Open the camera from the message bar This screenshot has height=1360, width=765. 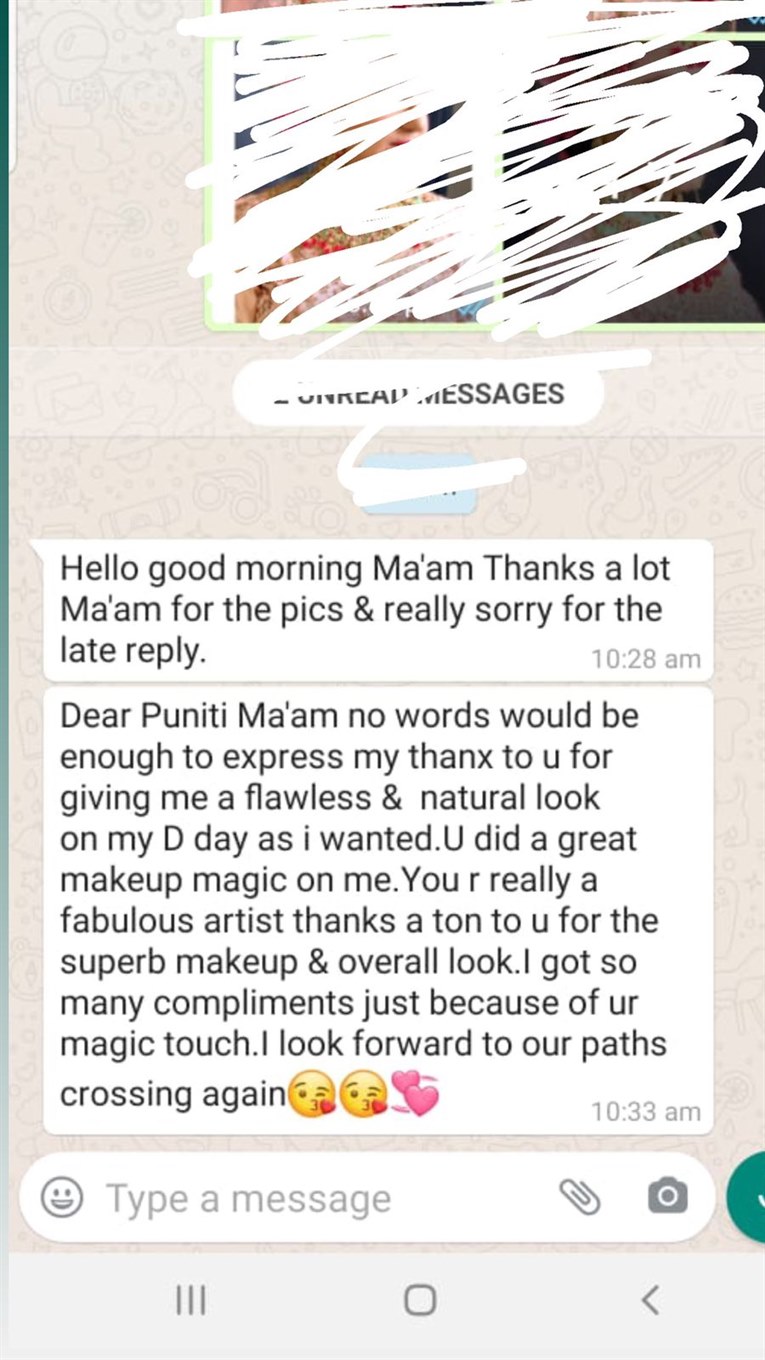point(667,1196)
